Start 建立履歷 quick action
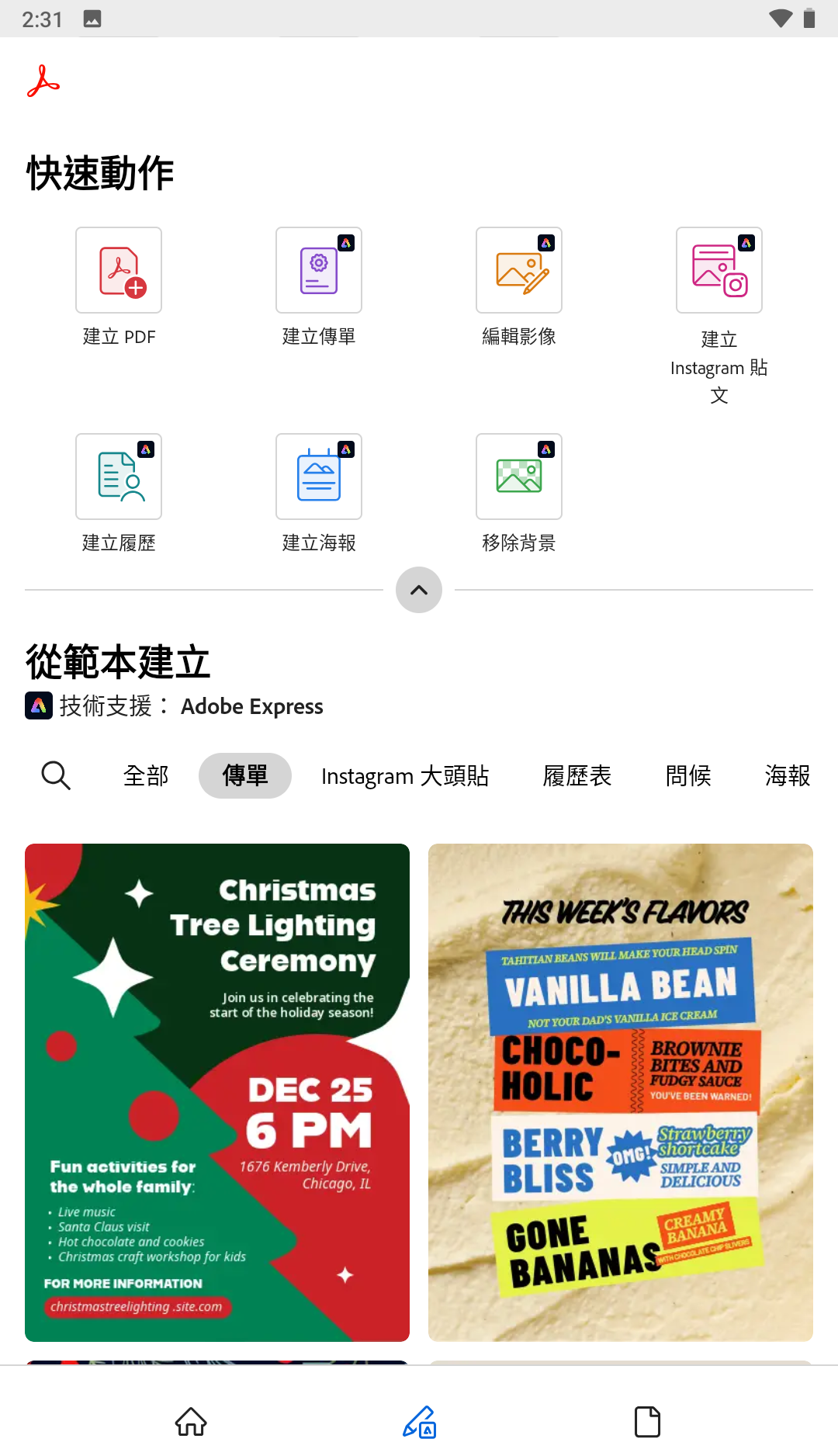The height and width of the screenshot is (1456, 838). (119, 477)
